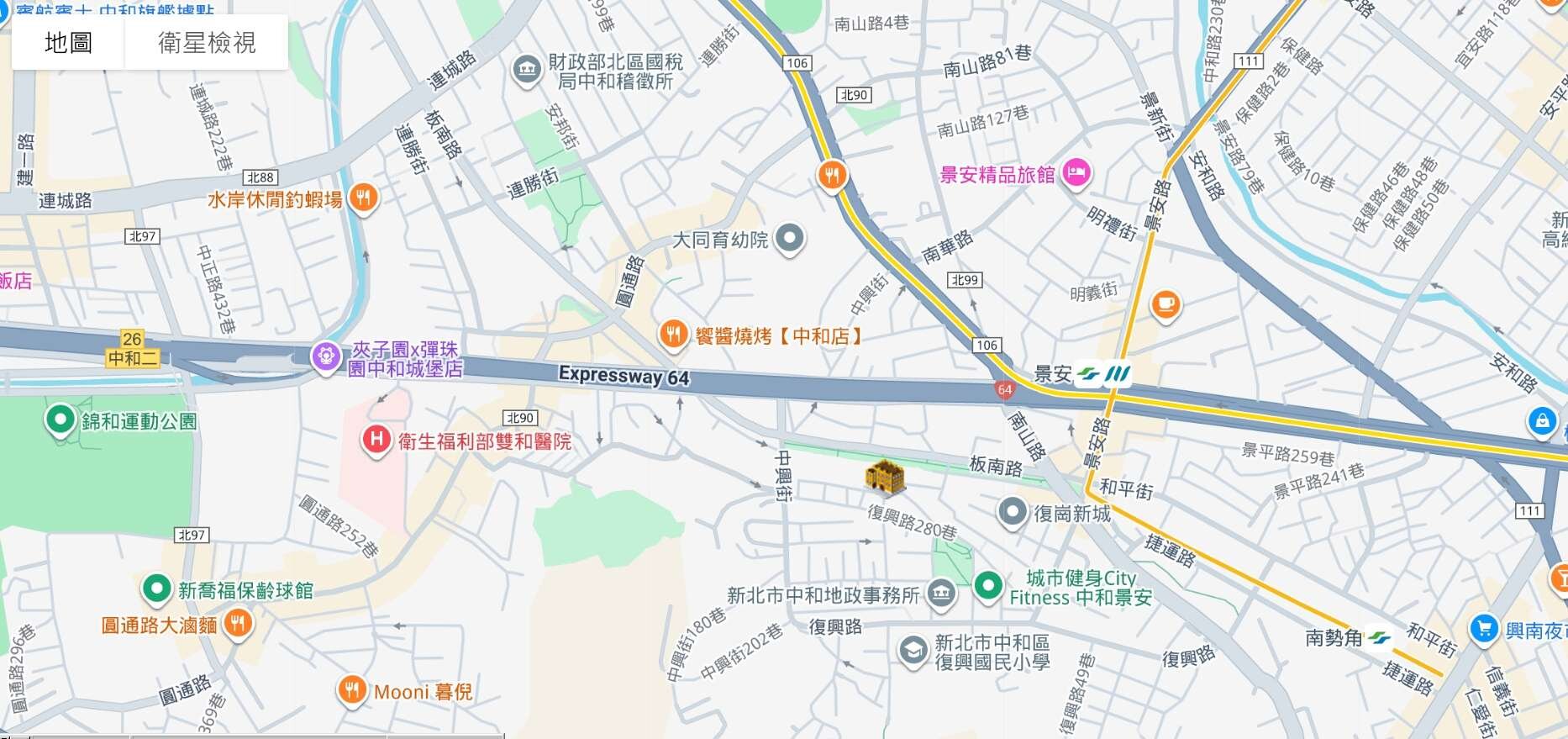The width and height of the screenshot is (1568, 739).
Task: Tap 新北市中和地政事務所 marker
Action: coord(942,594)
